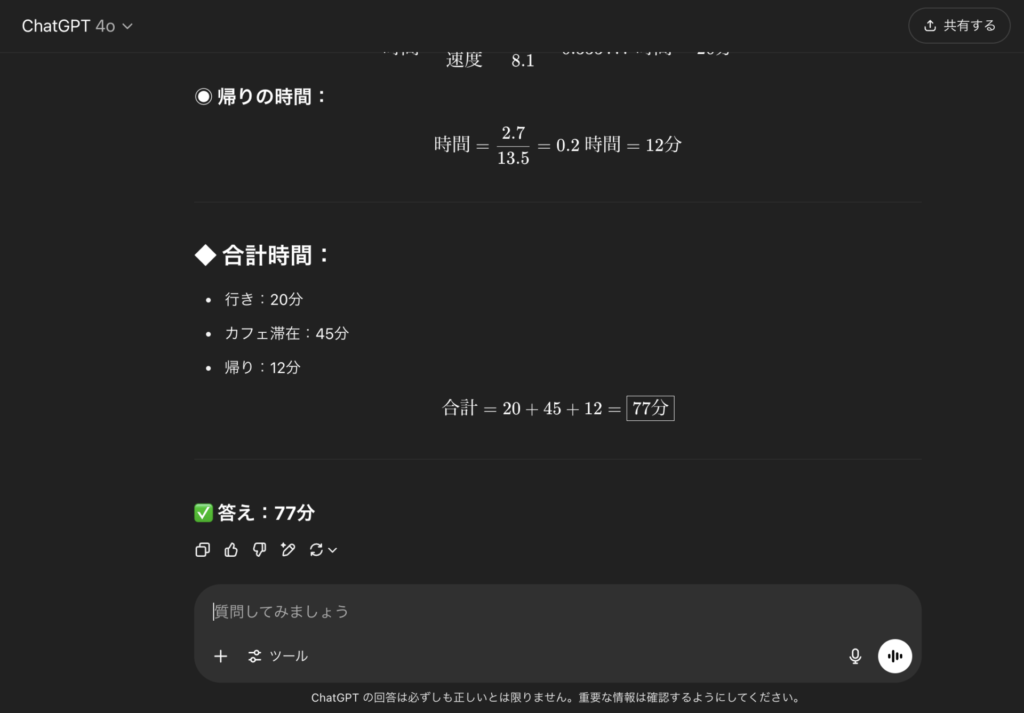Image resolution: width=1024 pixels, height=713 pixels.
Task: Start voice mode conversation
Action: 895,656
